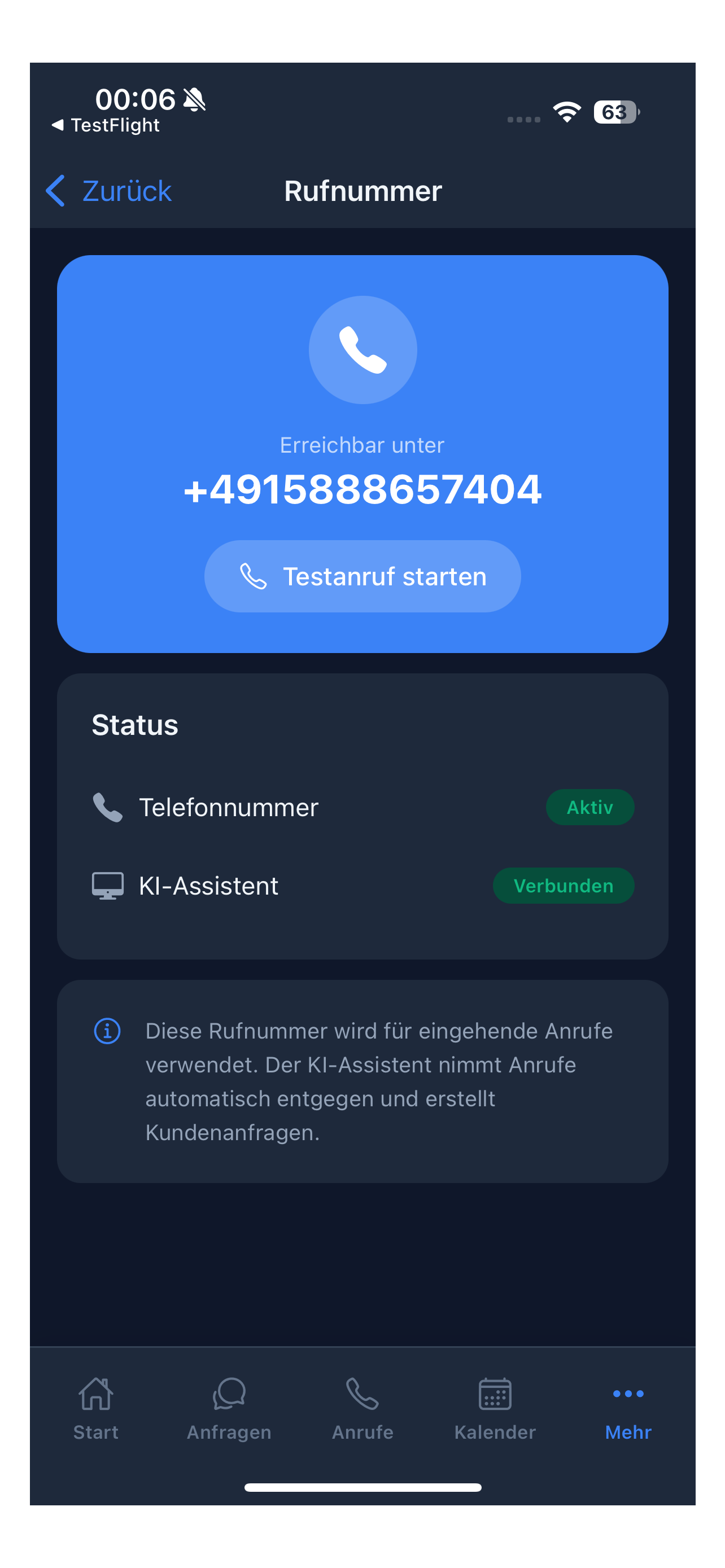This screenshot has width=725, height=1568.
Task: Tap the phone number +4915888657404
Action: 362,489
